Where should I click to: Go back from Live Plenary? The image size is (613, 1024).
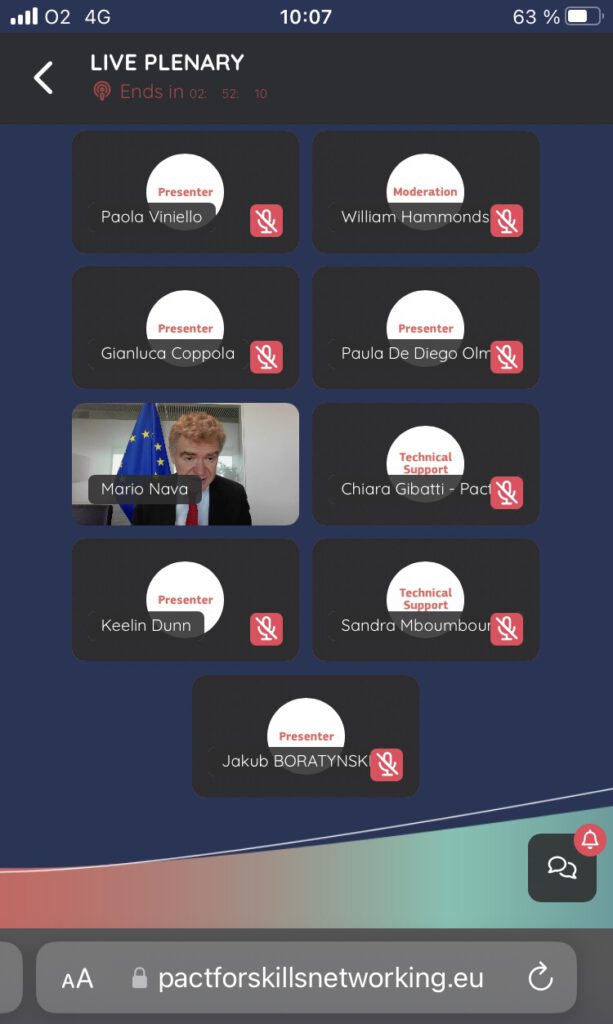43,78
